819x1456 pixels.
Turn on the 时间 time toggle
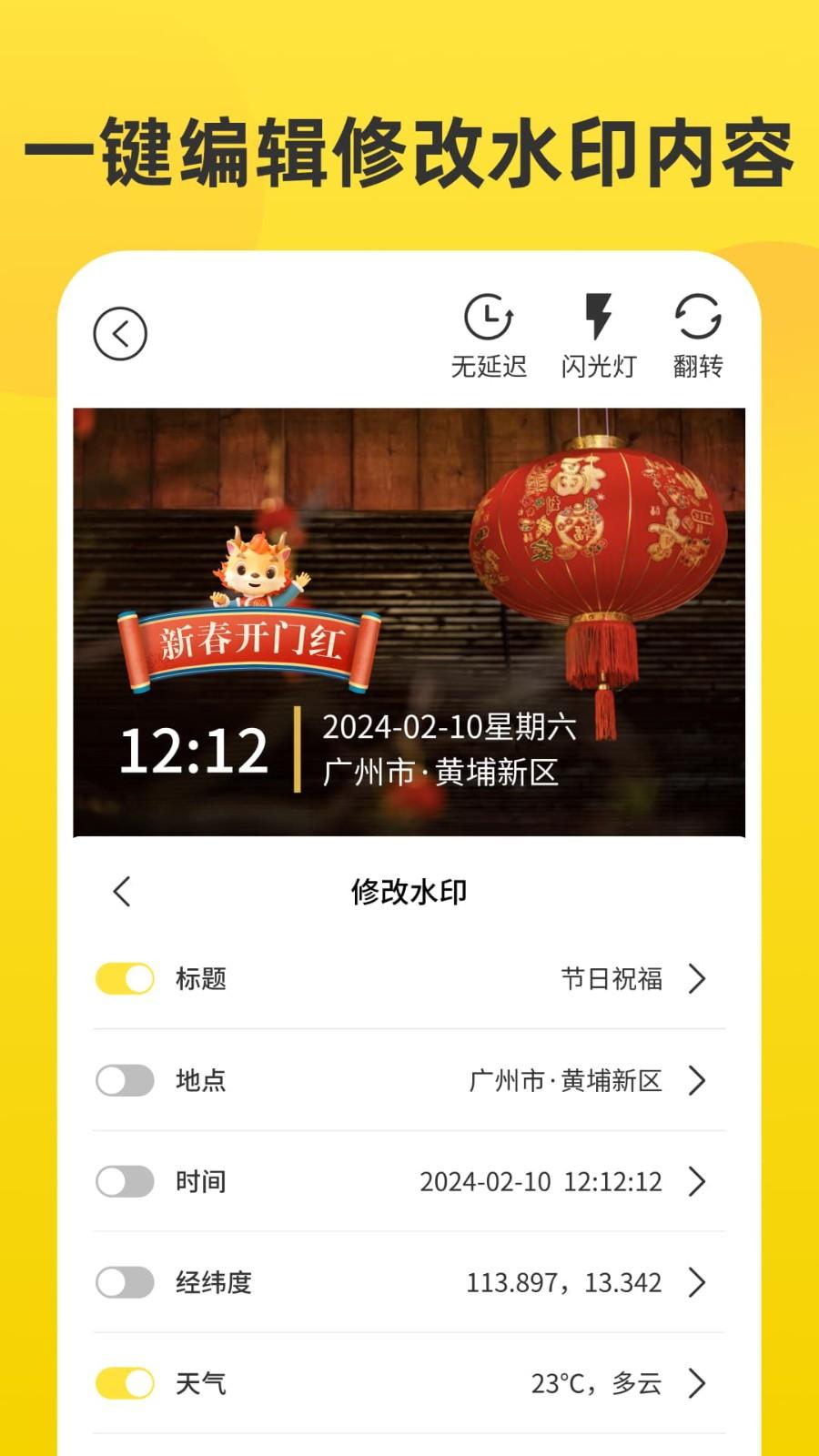[x=124, y=1182]
